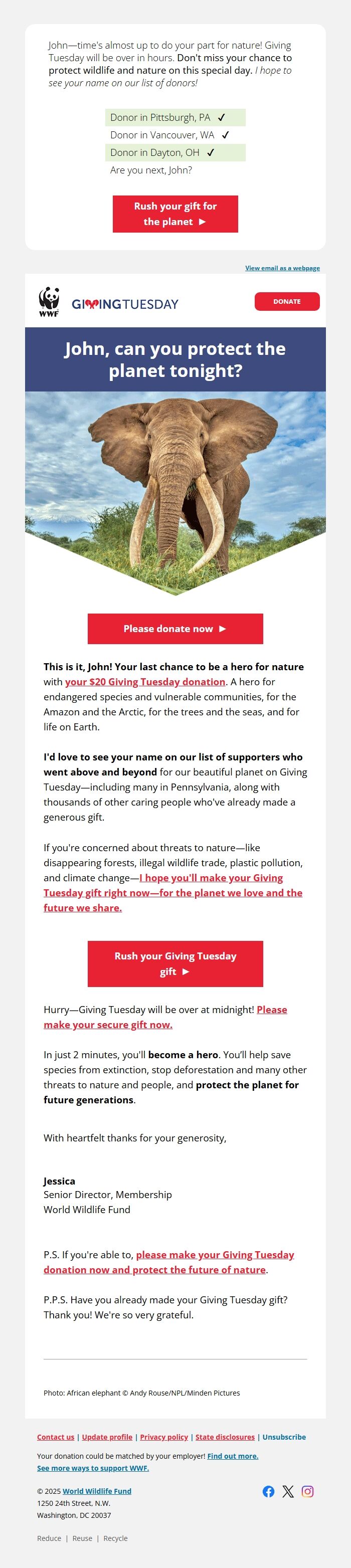The height and width of the screenshot is (1568, 351).
Task: Unsubscribe from these emails
Action: pos(284,1437)
